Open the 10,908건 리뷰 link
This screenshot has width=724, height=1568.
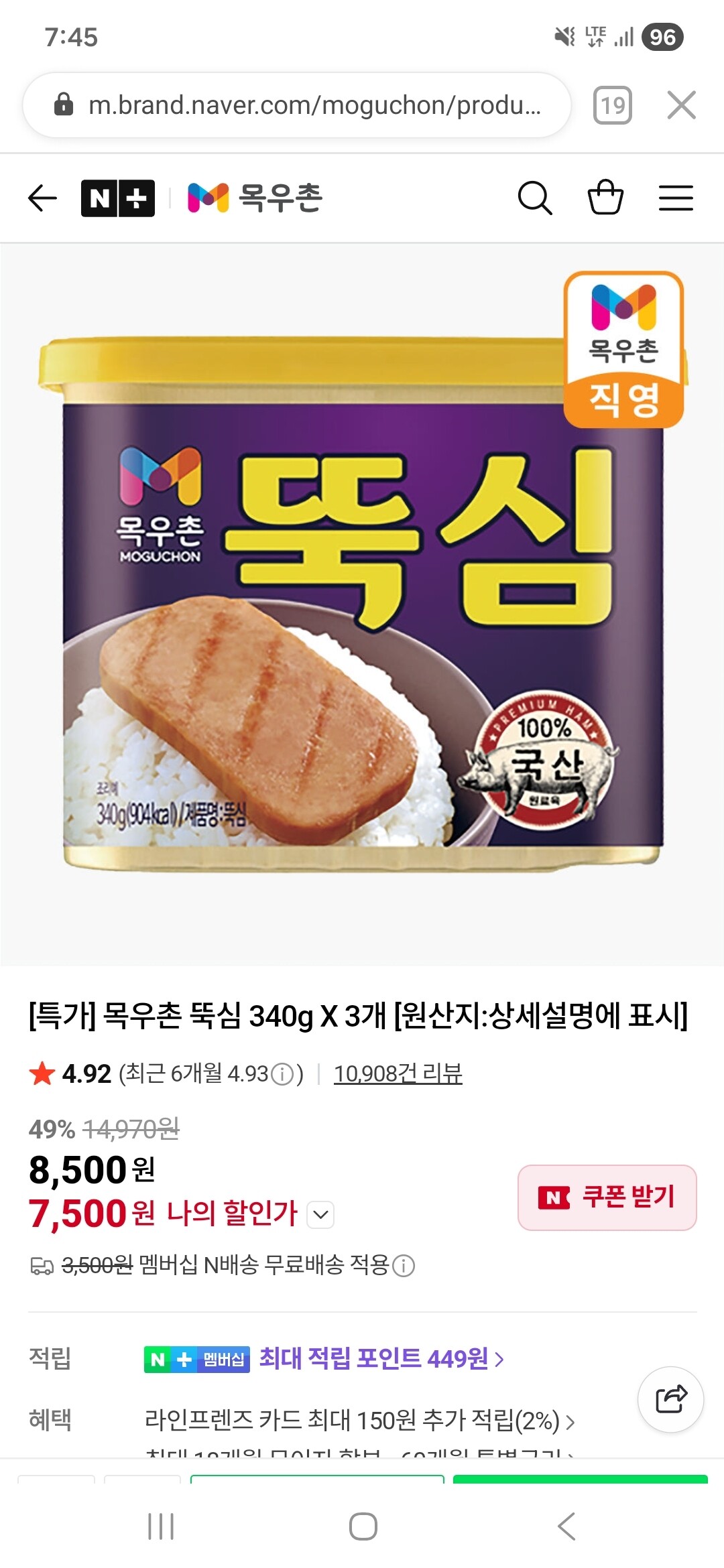(398, 1074)
